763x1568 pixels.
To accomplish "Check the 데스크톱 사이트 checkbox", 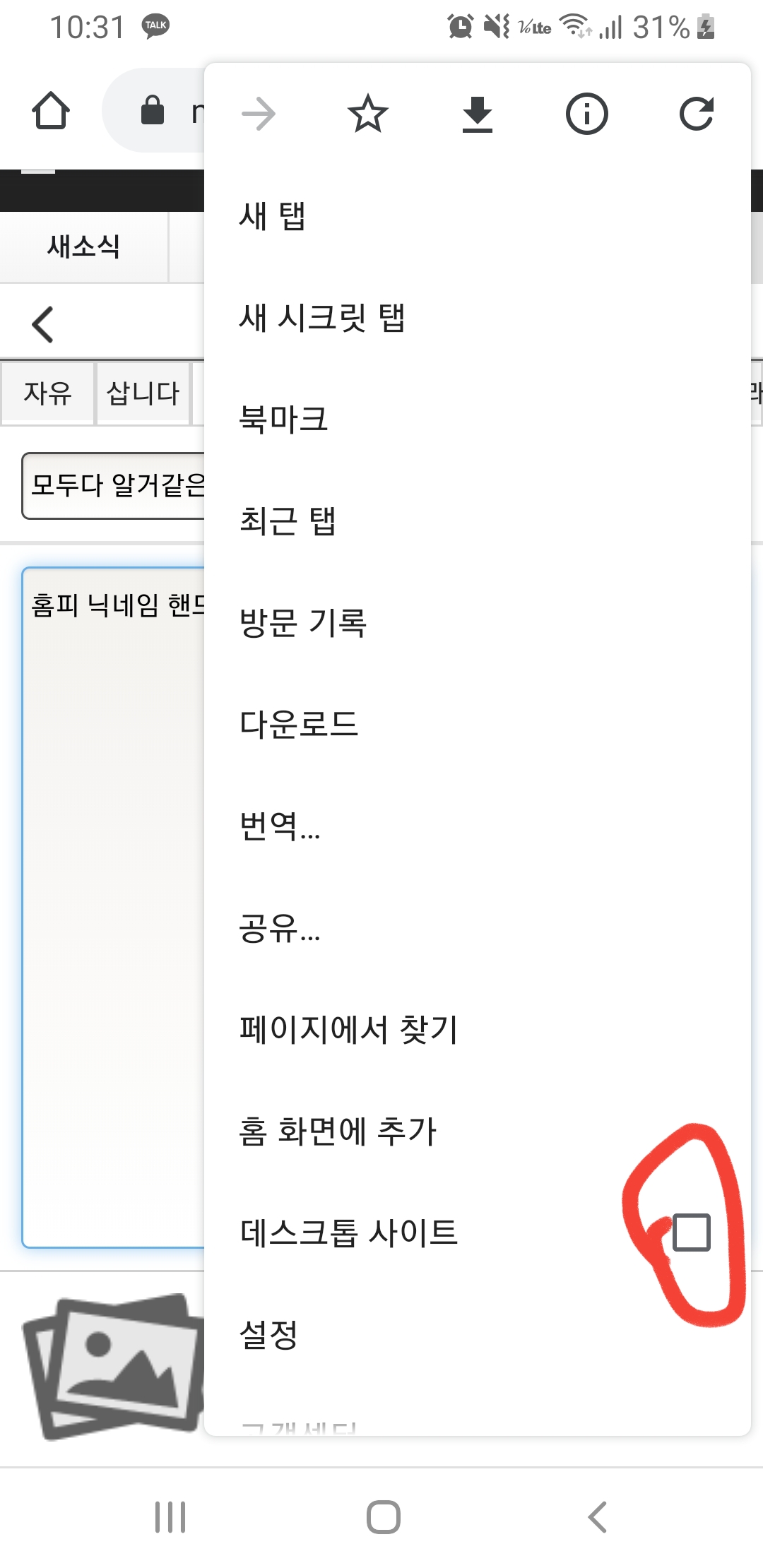I will point(692,1233).
